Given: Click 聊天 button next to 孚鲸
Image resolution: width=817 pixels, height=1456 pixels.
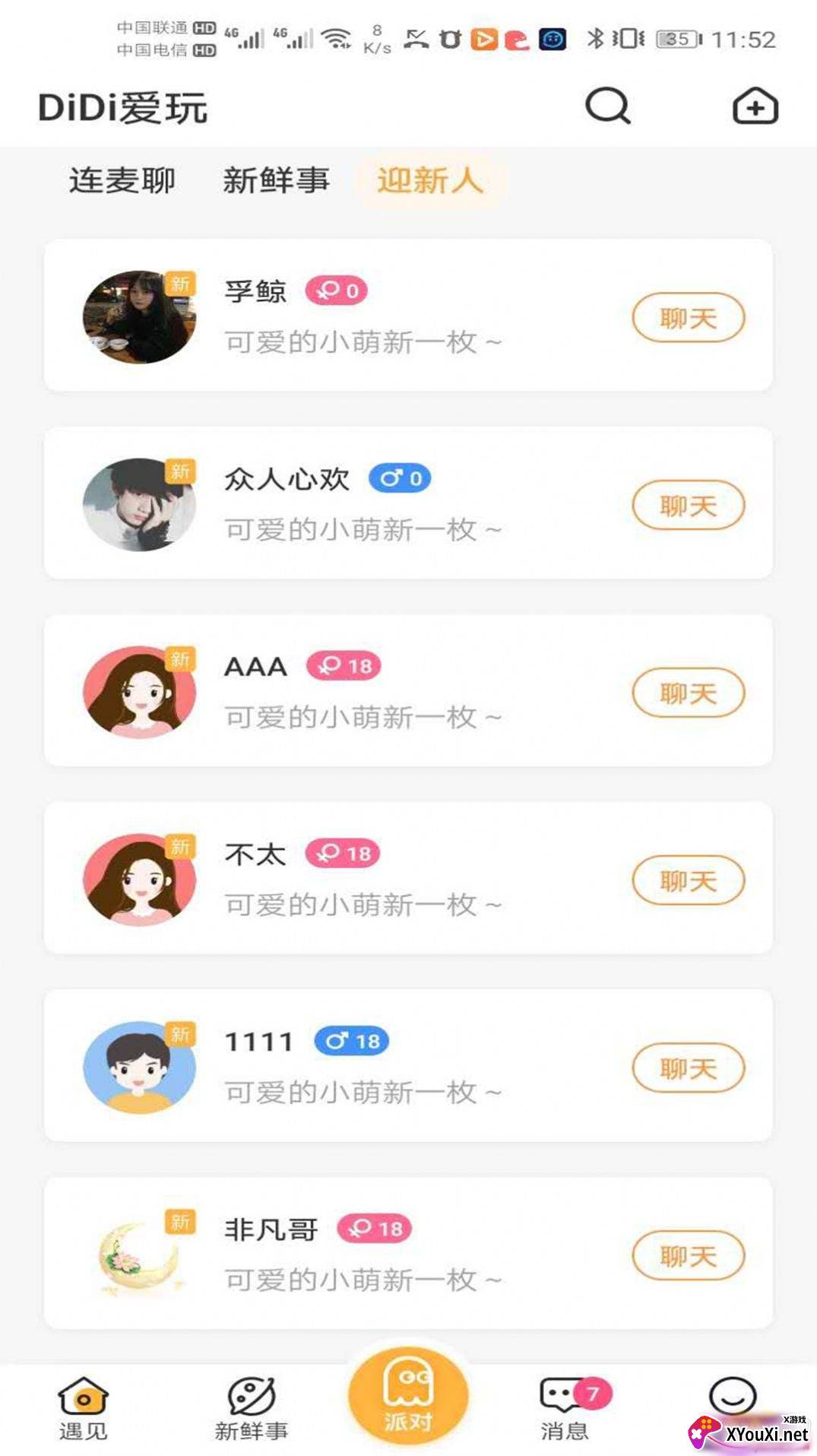Looking at the screenshot, I should pos(686,318).
